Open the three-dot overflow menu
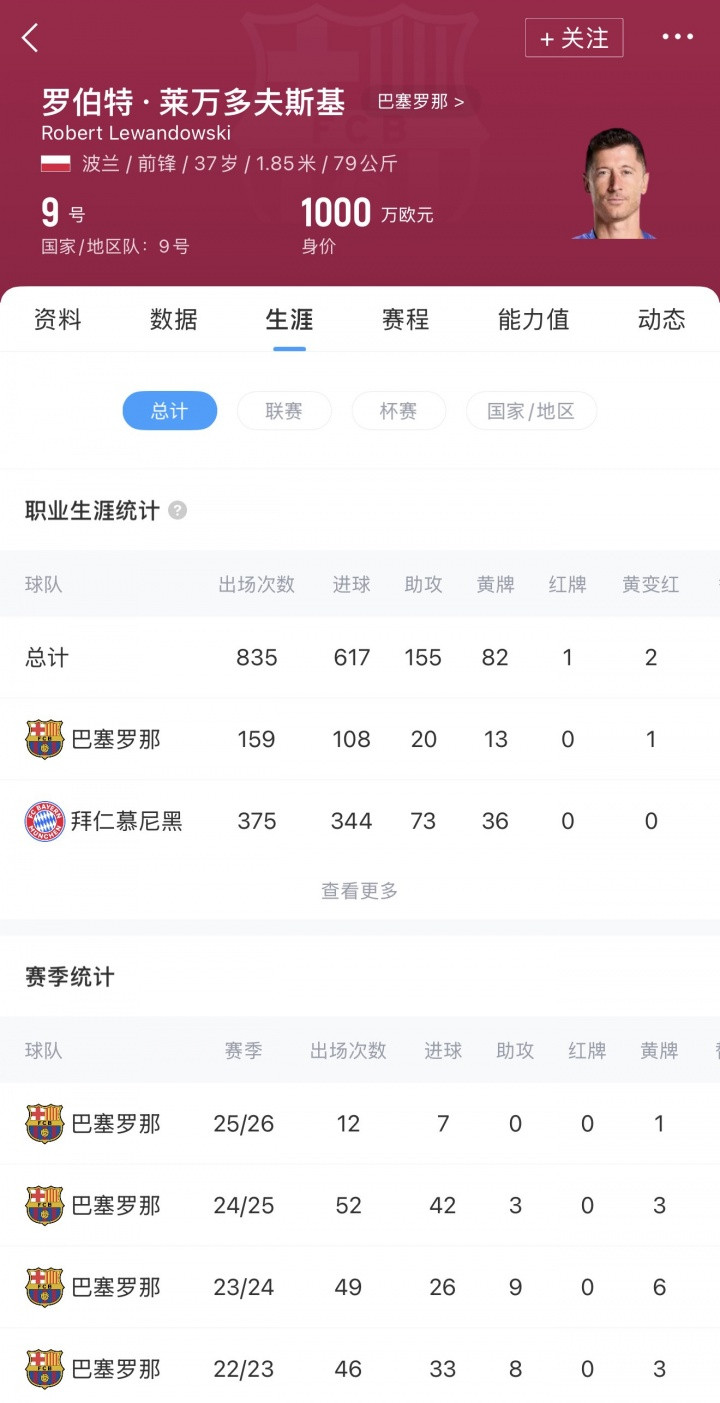The height and width of the screenshot is (1403, 720). pyautogui.click(x=677, y=38)
